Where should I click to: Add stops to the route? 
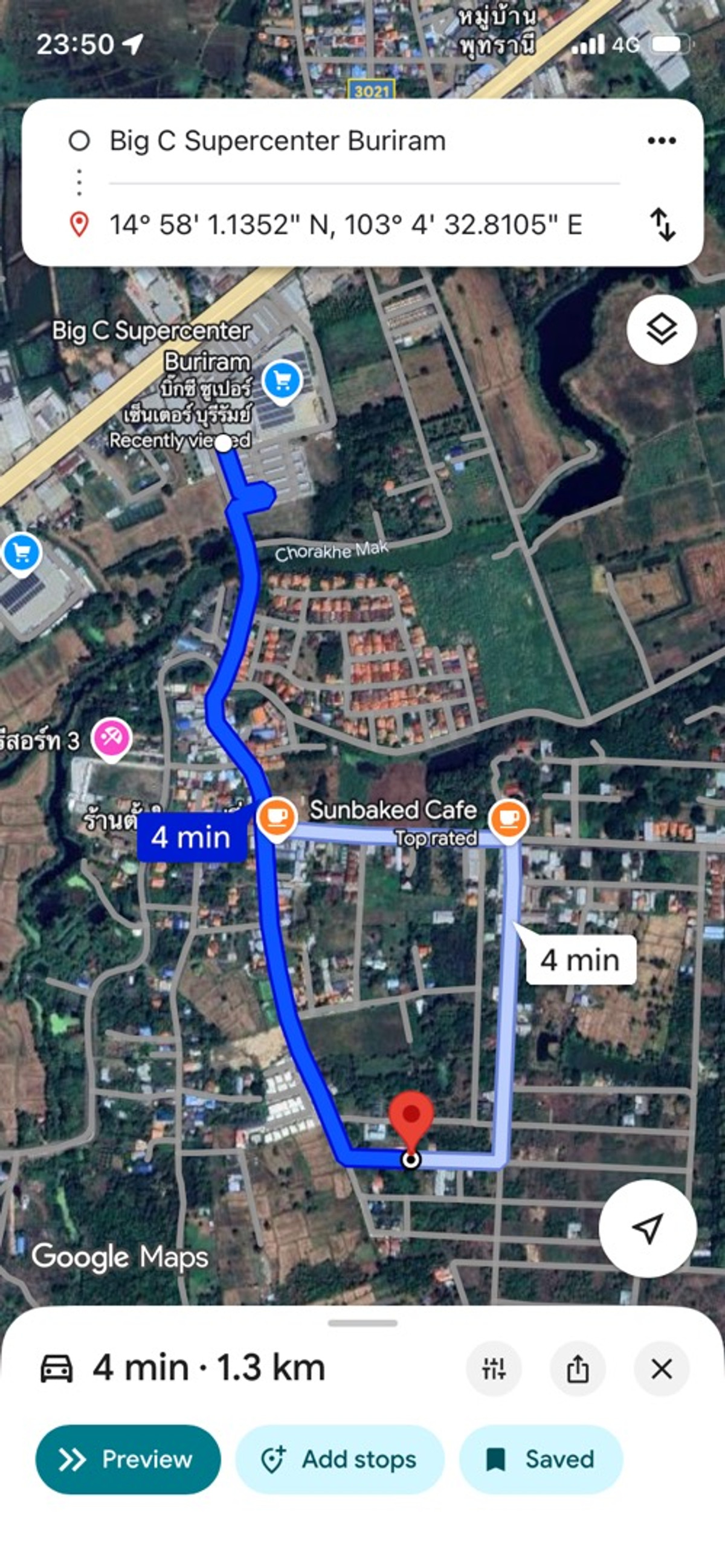(340, 1459)
